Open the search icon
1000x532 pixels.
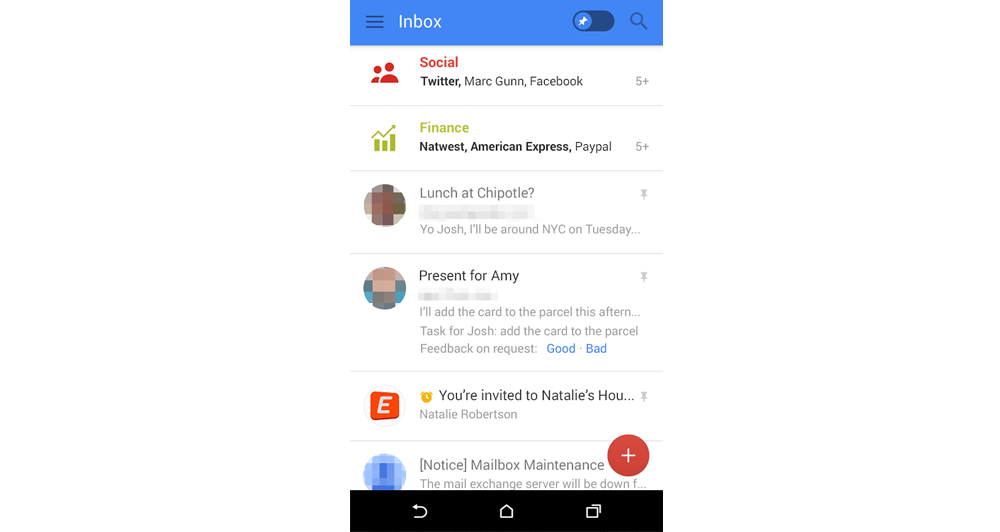click(x=639, y=21)
